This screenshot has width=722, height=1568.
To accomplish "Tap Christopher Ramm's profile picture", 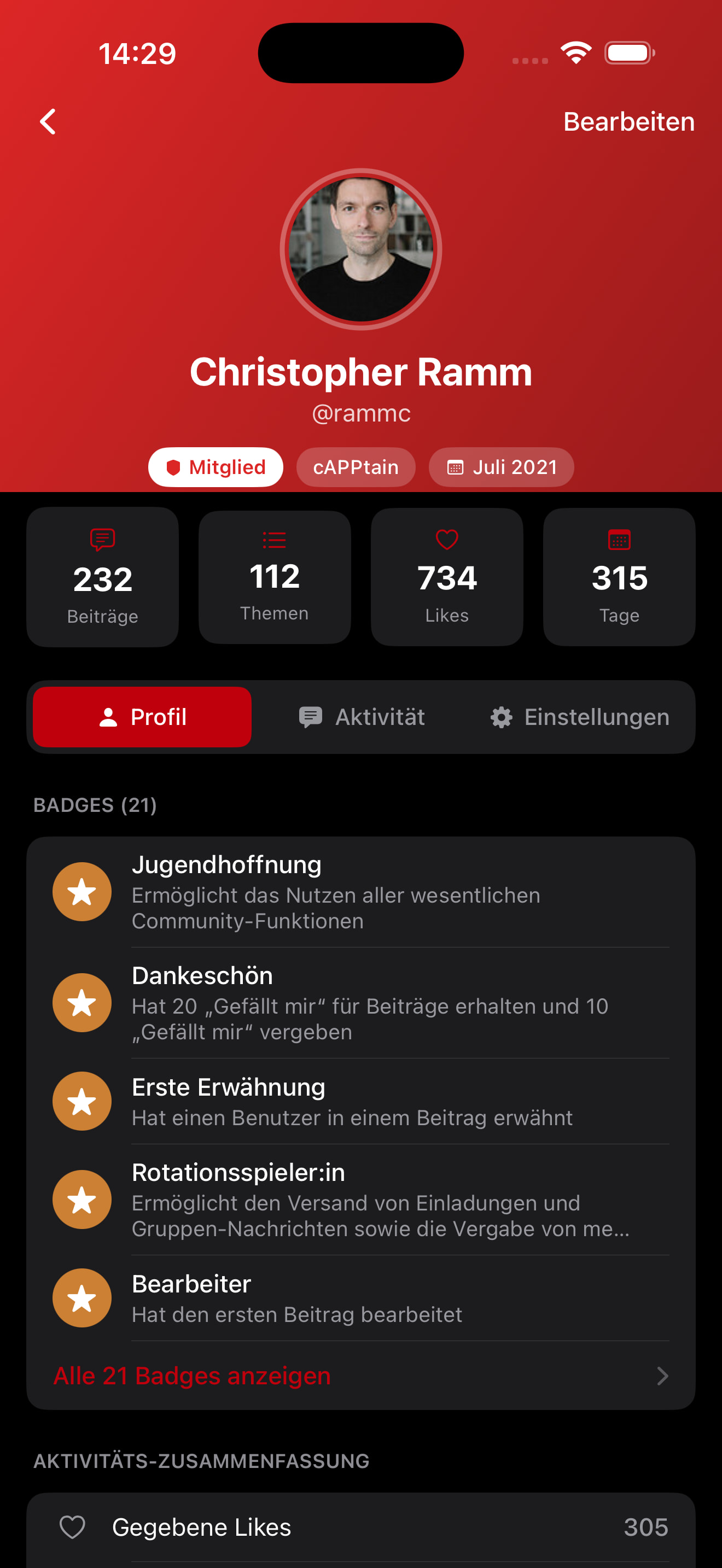I will (x=361, y=249).
